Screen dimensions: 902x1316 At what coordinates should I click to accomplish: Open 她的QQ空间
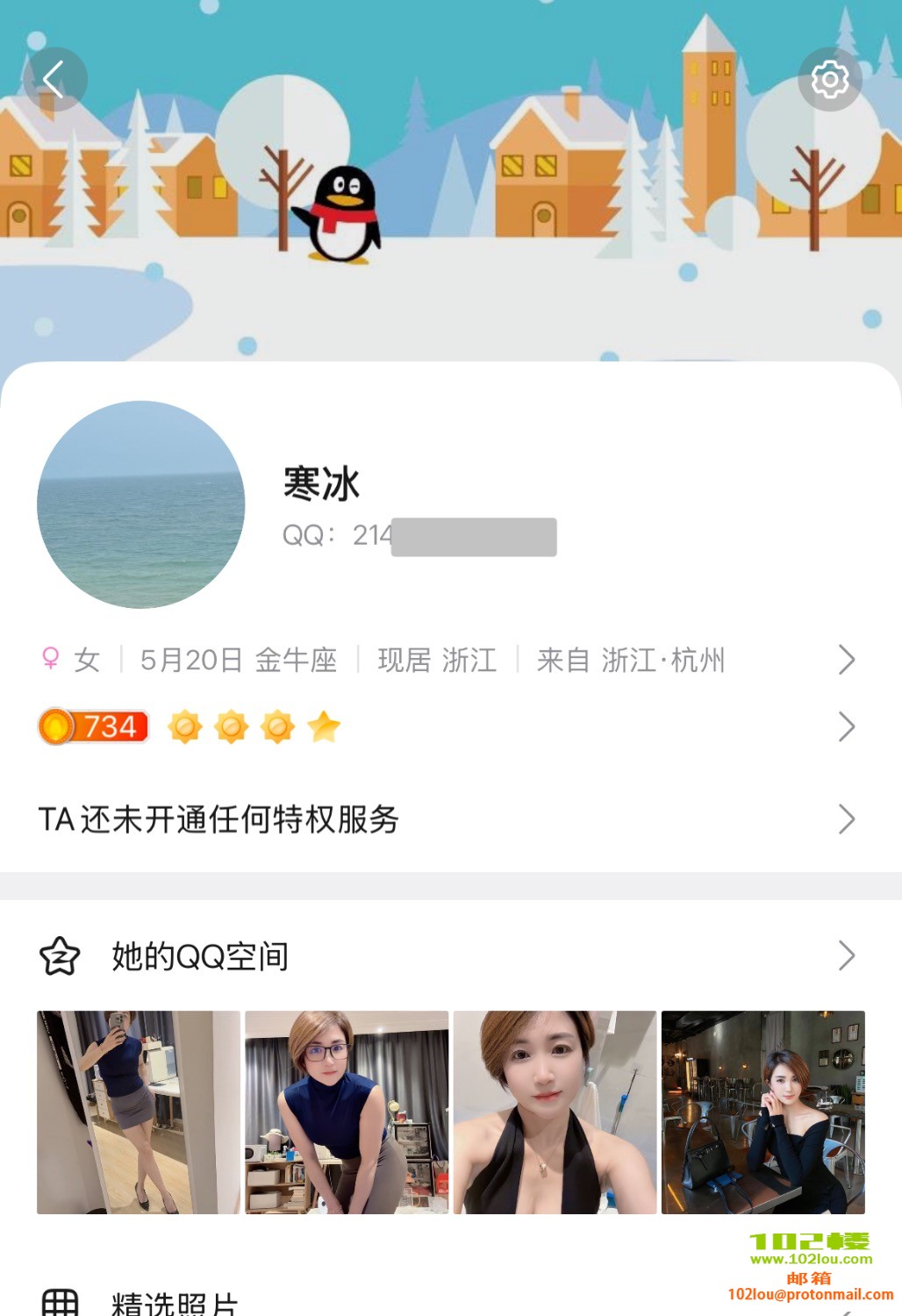tap(447, 955)
